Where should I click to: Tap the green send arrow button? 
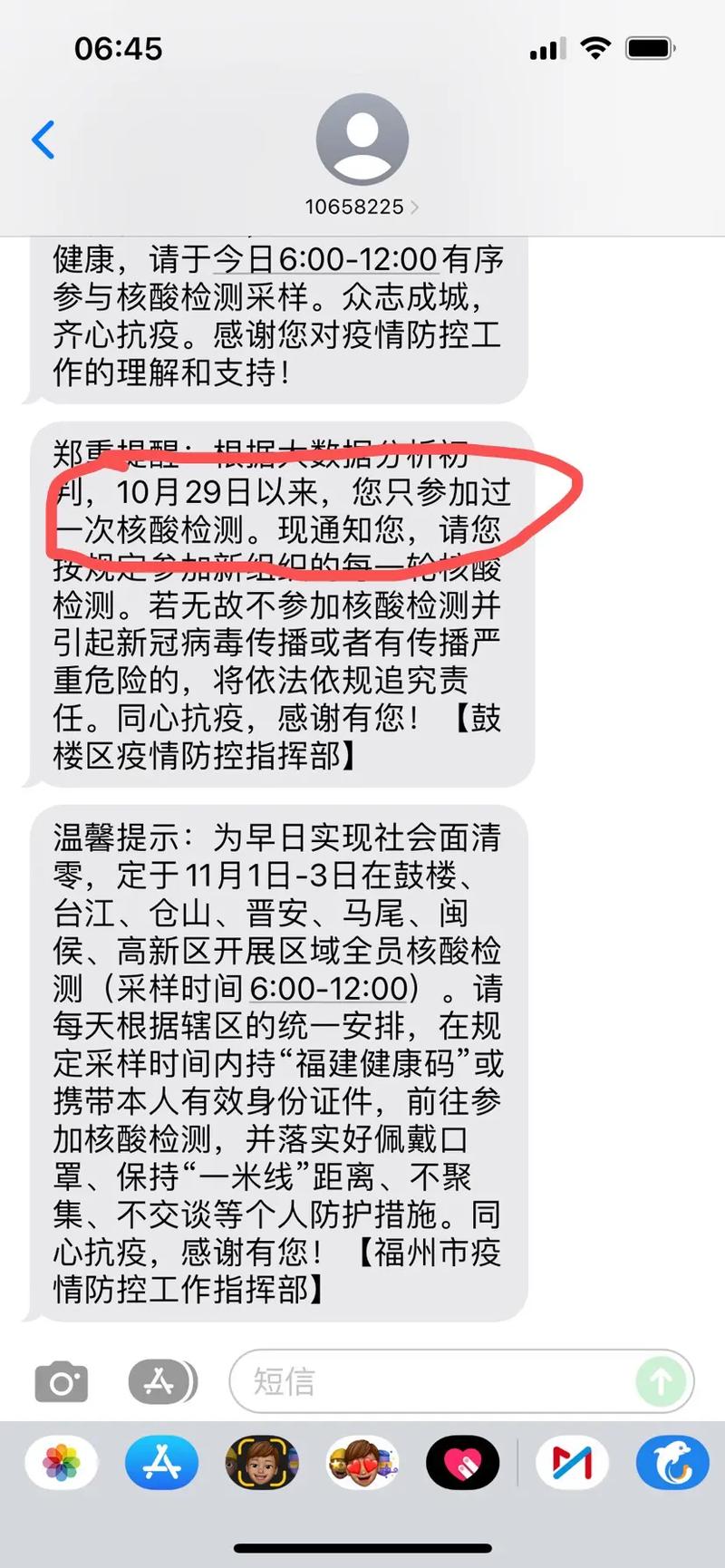[661, 1382]
